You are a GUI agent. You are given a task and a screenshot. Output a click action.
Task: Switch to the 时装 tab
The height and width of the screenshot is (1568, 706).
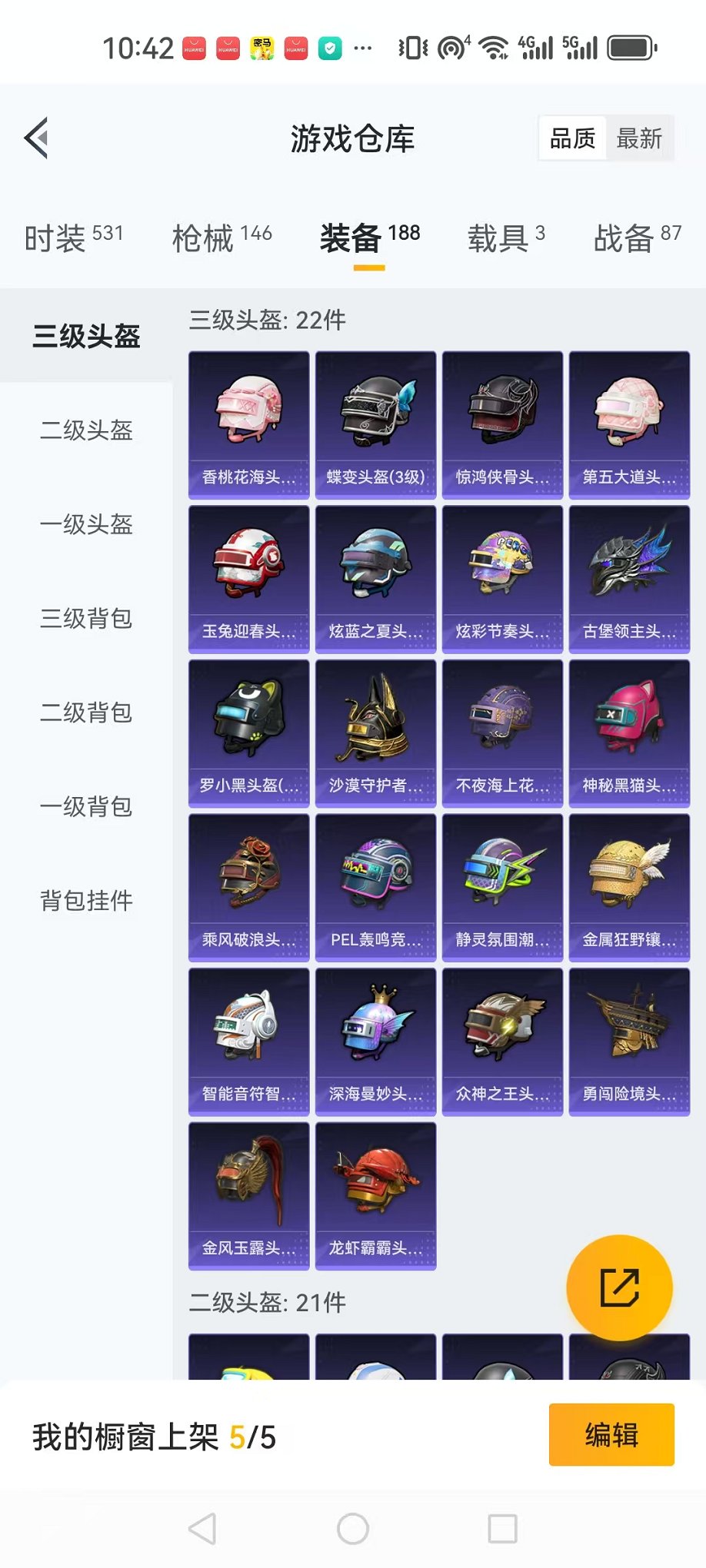click(74, 238)
